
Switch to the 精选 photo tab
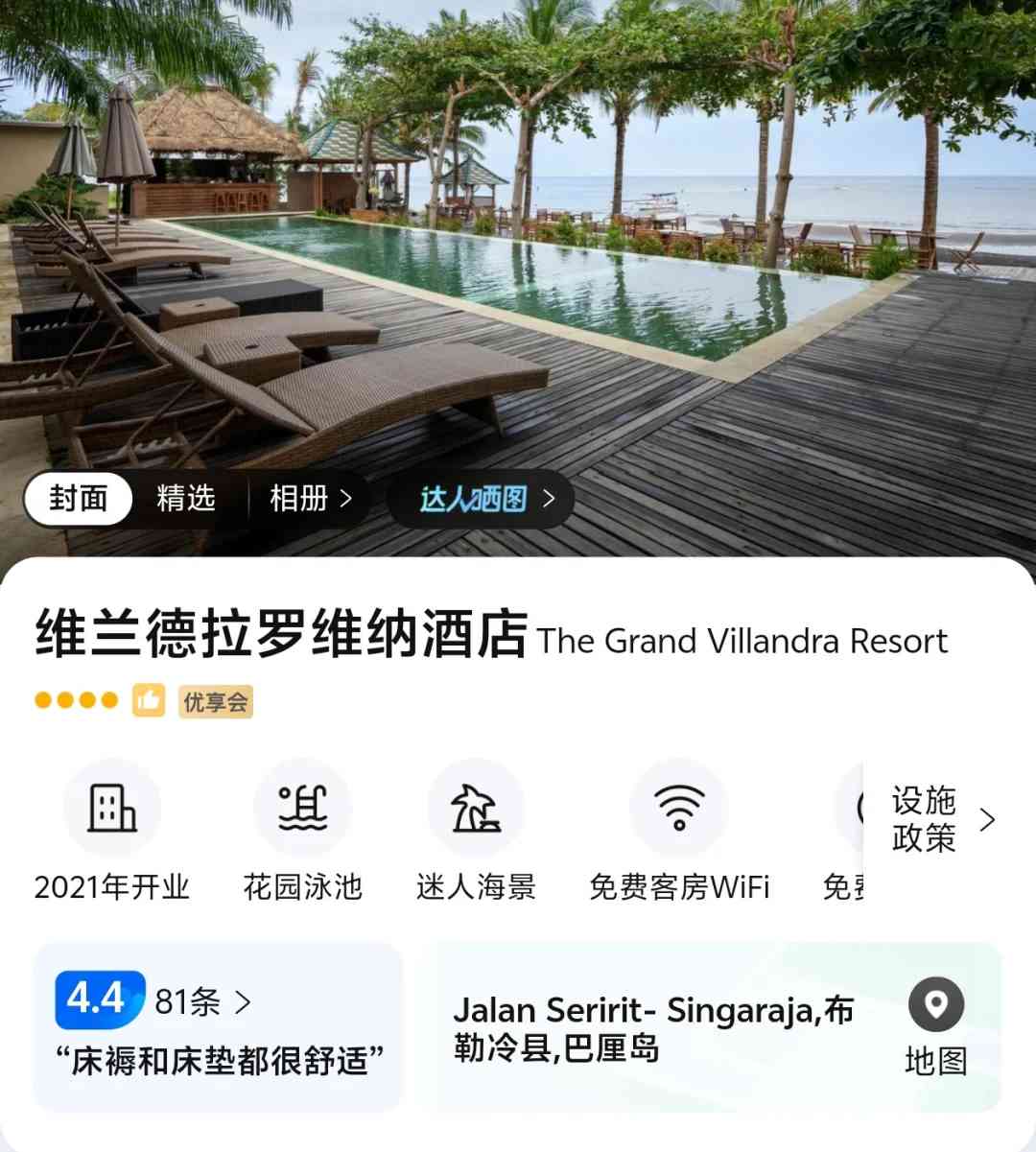[186, 499]
